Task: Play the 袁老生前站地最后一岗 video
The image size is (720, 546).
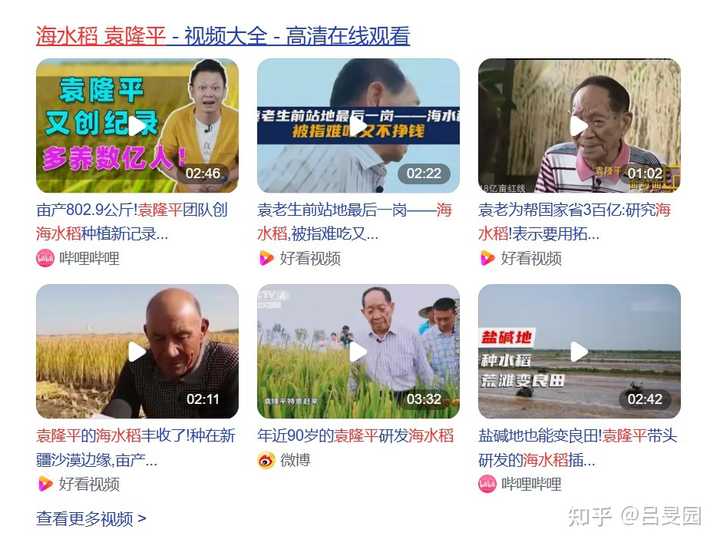Action: [358, 126]
